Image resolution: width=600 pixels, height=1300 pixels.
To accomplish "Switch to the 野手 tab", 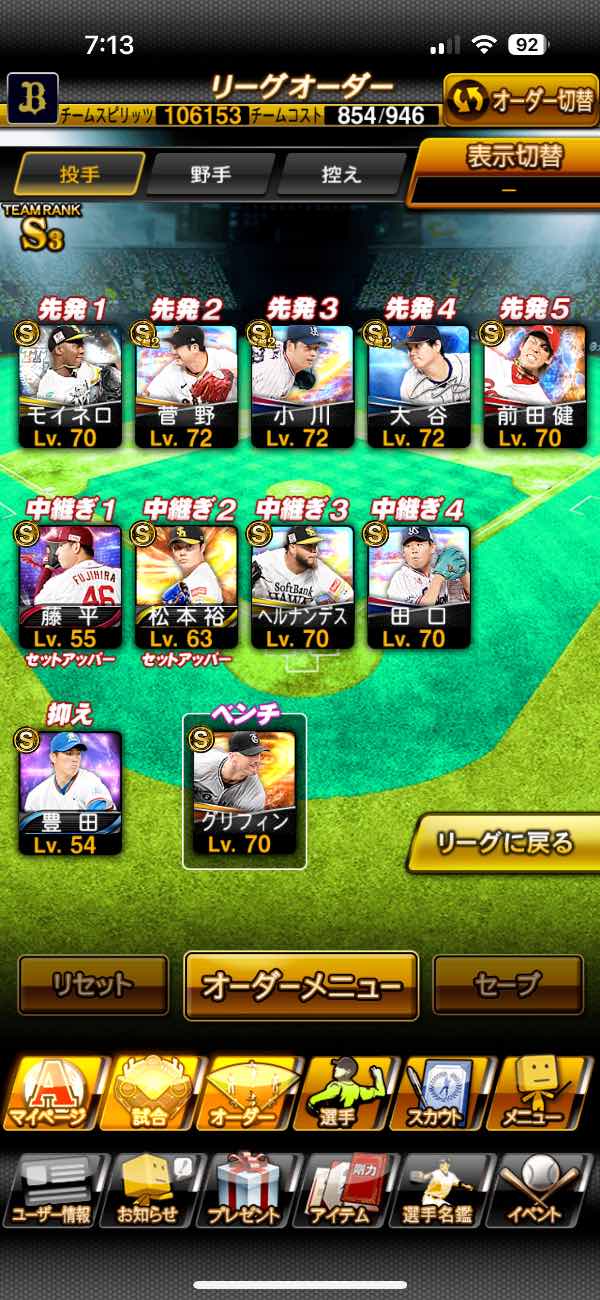I will (x=211, y=174).
